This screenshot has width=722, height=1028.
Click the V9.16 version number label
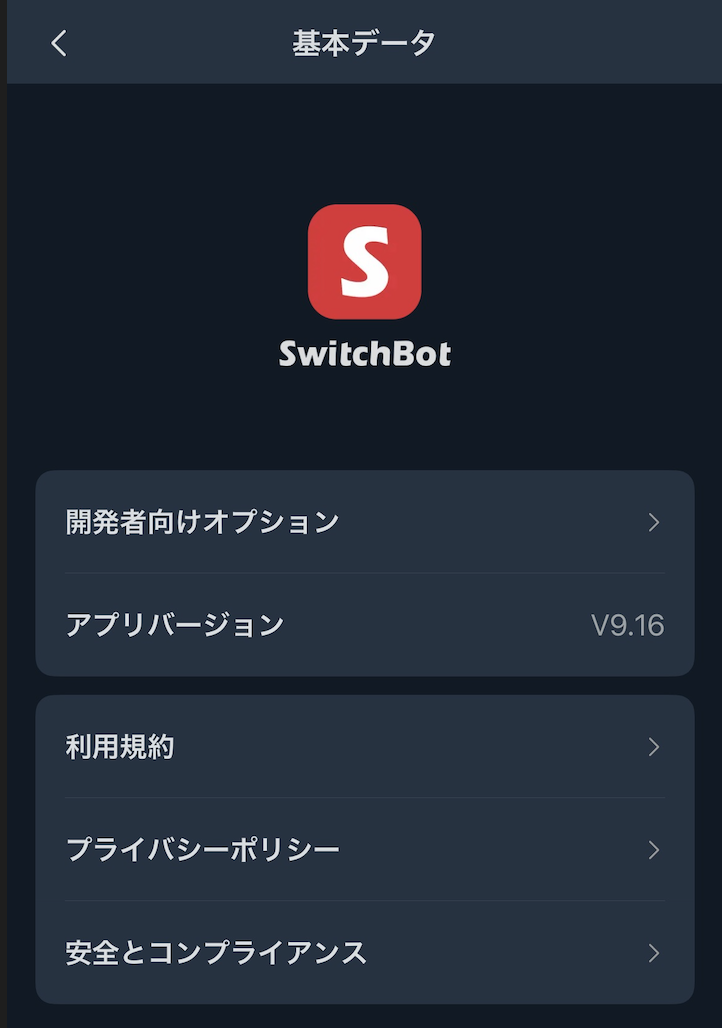(630, 623)
